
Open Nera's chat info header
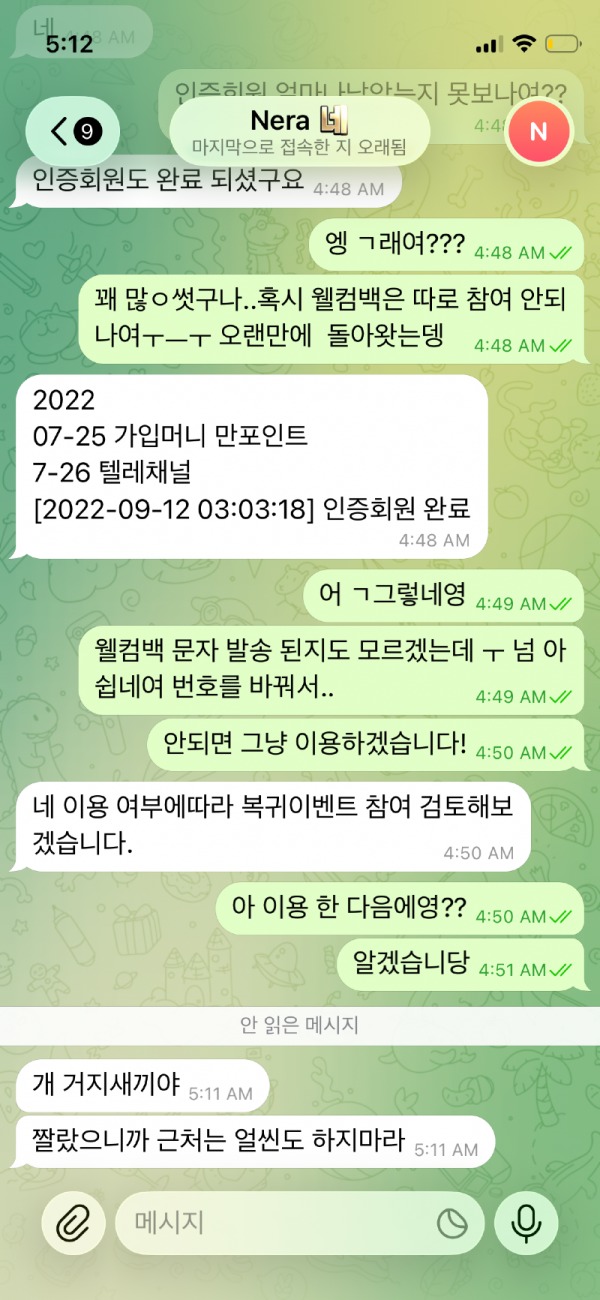click(x=299, y=131)
